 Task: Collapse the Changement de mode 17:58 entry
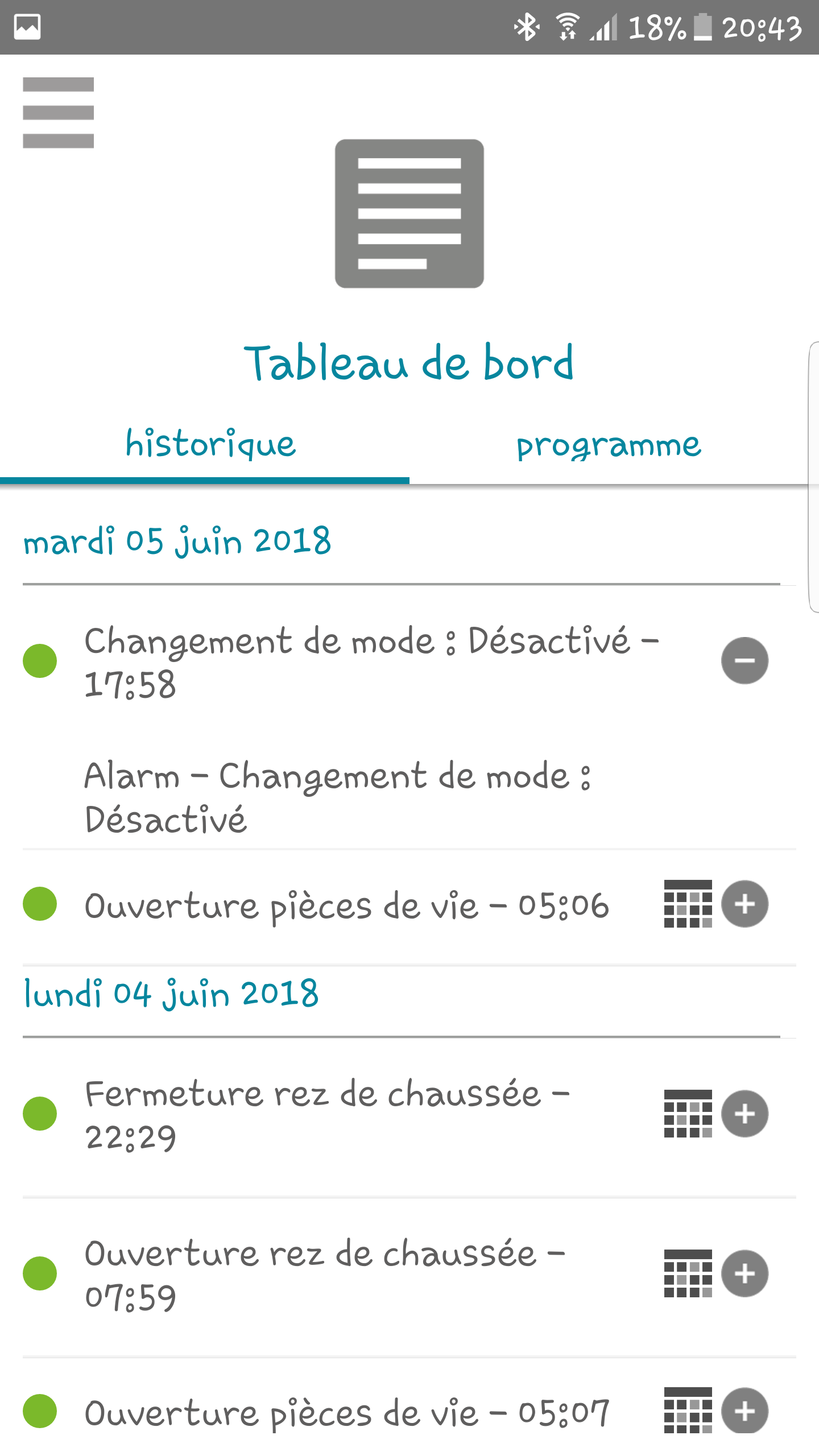coord(744,660)
